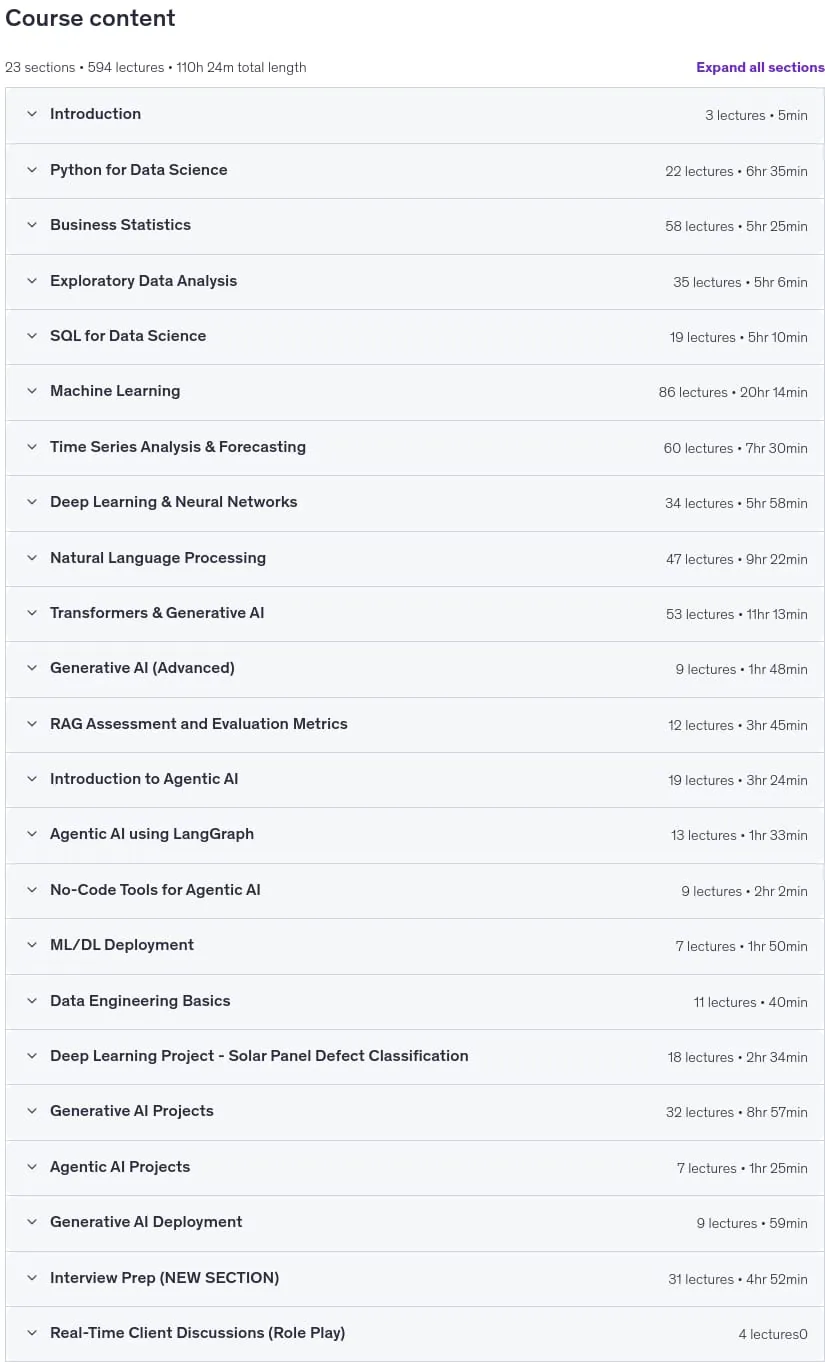Expand Python for Data Science section
Viewport: 825px width, 1362px height.
[415, 171]
